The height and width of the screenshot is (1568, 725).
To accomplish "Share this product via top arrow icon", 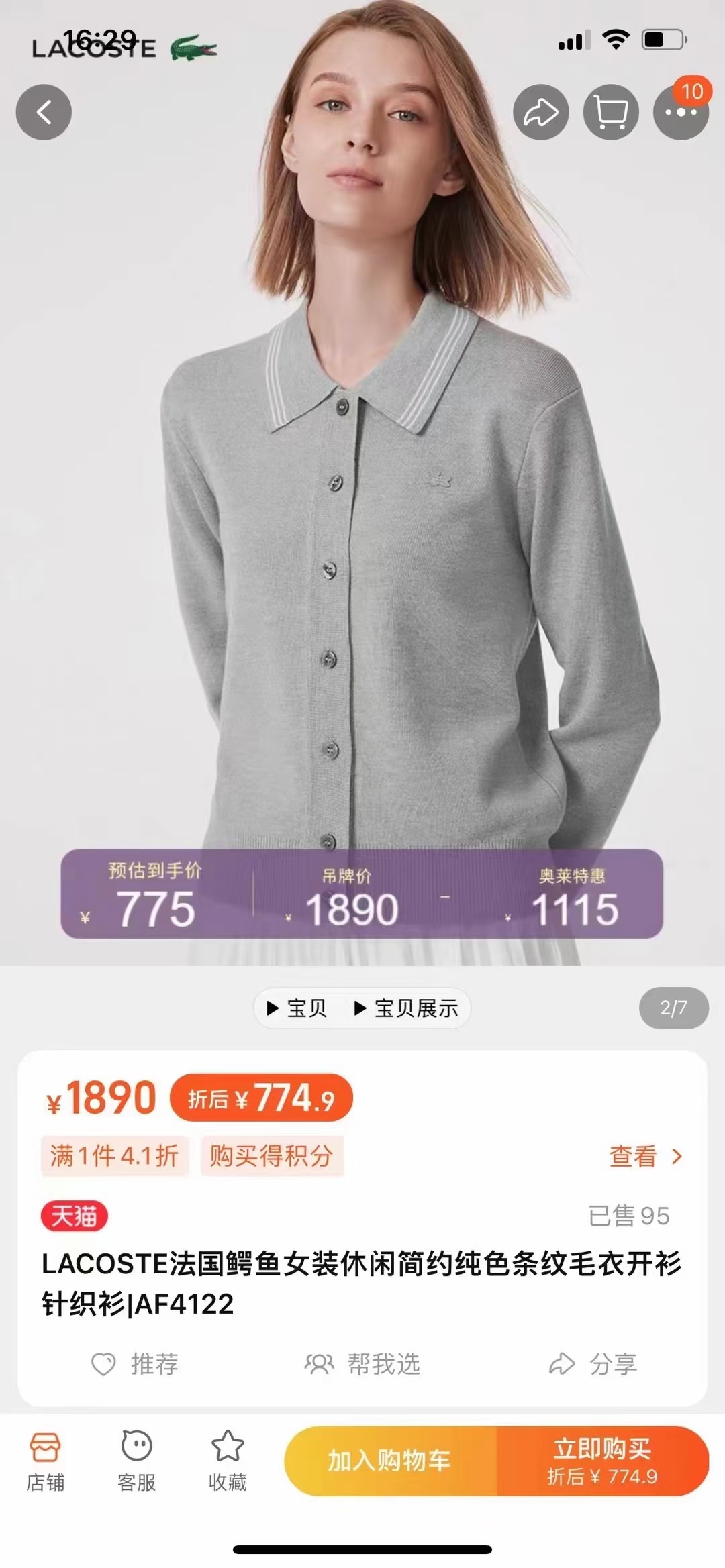I will (540, 112).
